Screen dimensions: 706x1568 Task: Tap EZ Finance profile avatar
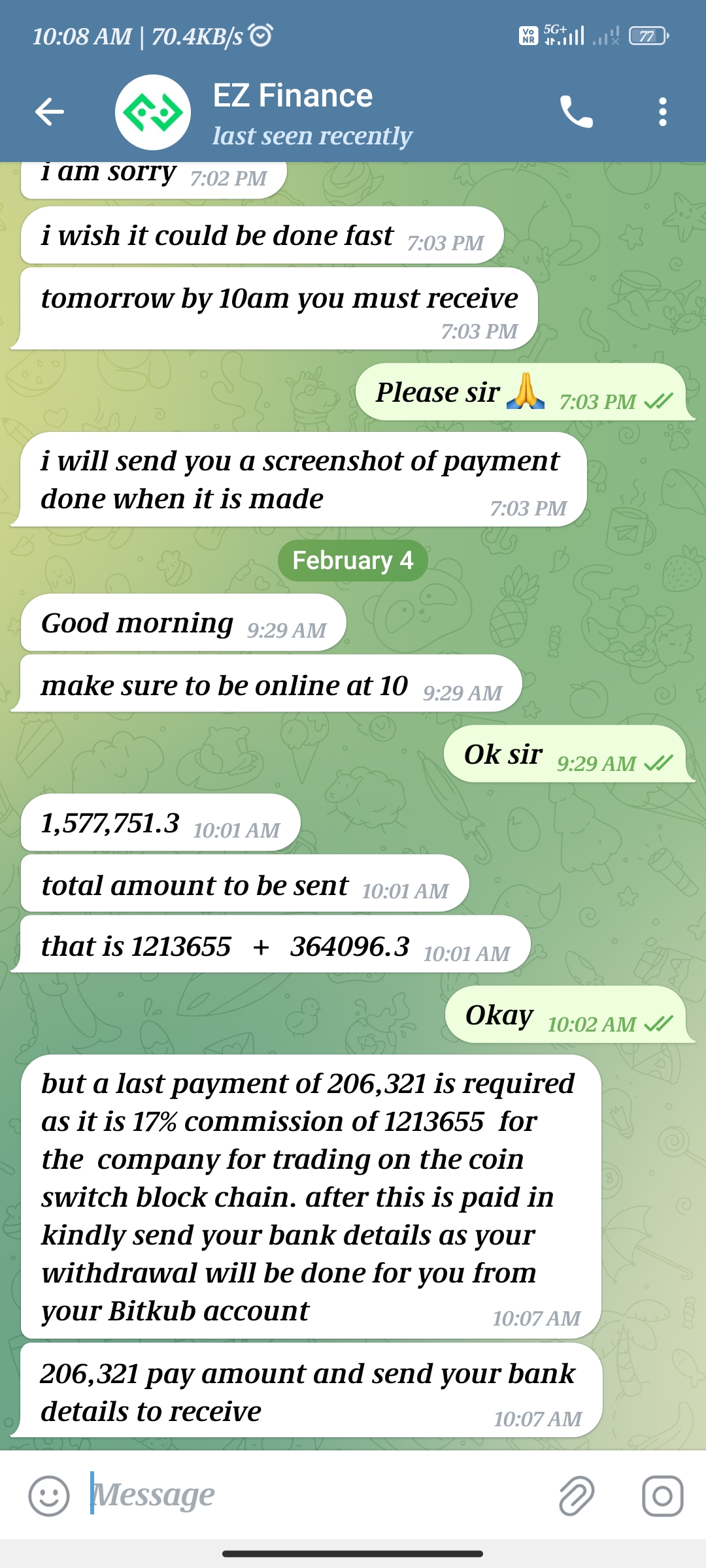[153, 112]
